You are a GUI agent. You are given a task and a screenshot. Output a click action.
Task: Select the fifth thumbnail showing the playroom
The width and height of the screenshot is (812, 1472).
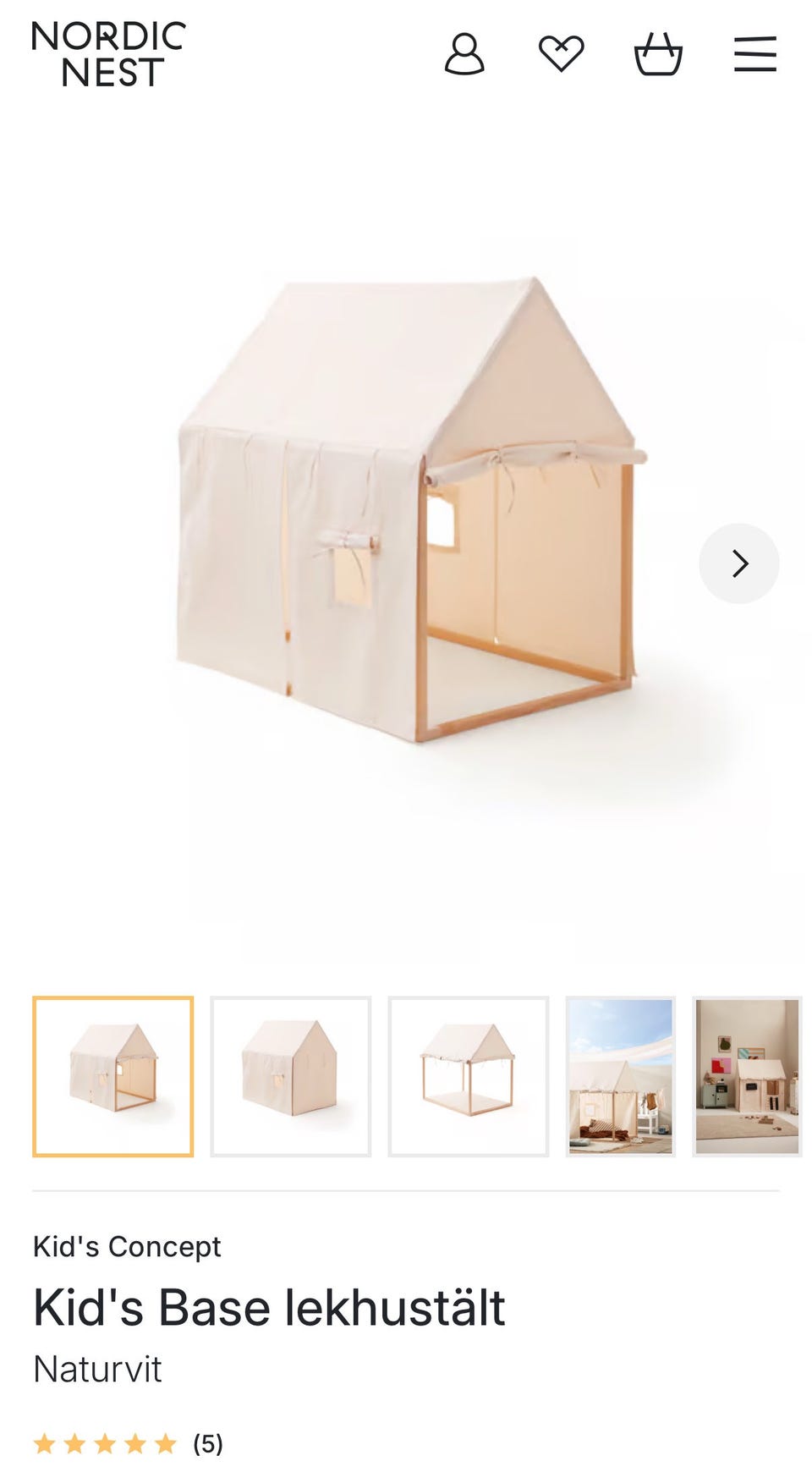[x=747, y=1076]
